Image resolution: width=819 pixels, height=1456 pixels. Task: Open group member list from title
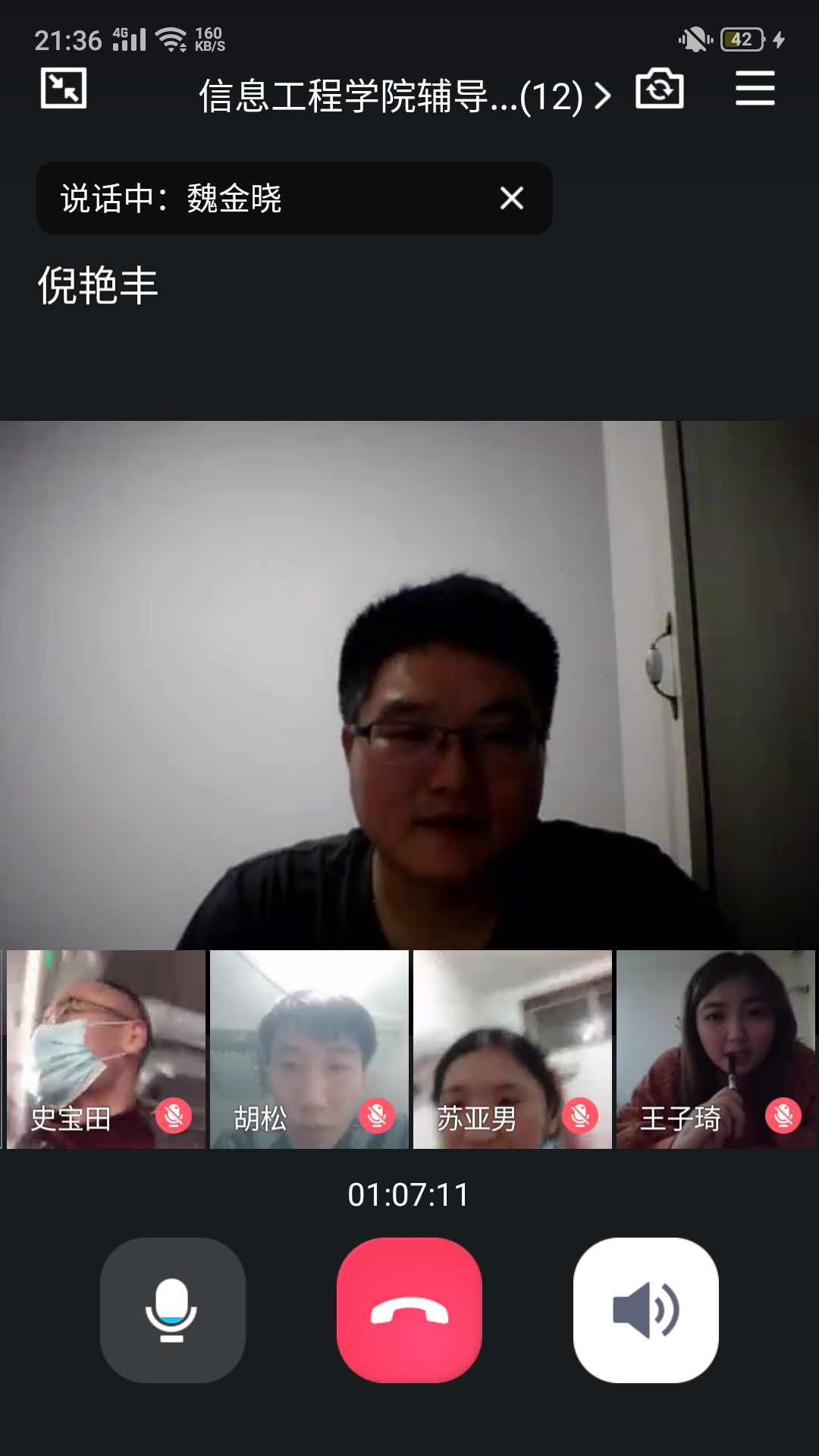404,96
